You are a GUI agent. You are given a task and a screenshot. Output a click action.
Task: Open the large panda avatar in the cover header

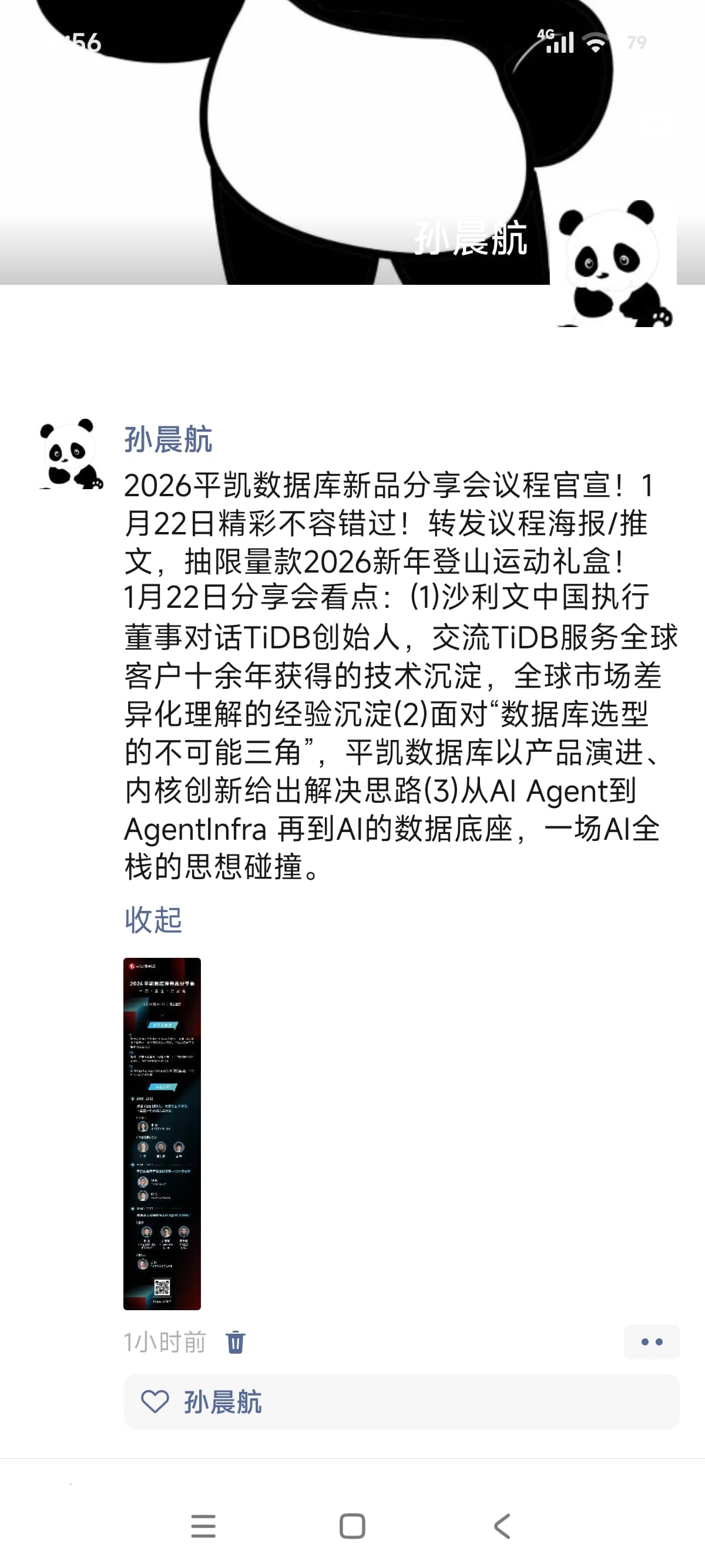[x=613, y=264]
